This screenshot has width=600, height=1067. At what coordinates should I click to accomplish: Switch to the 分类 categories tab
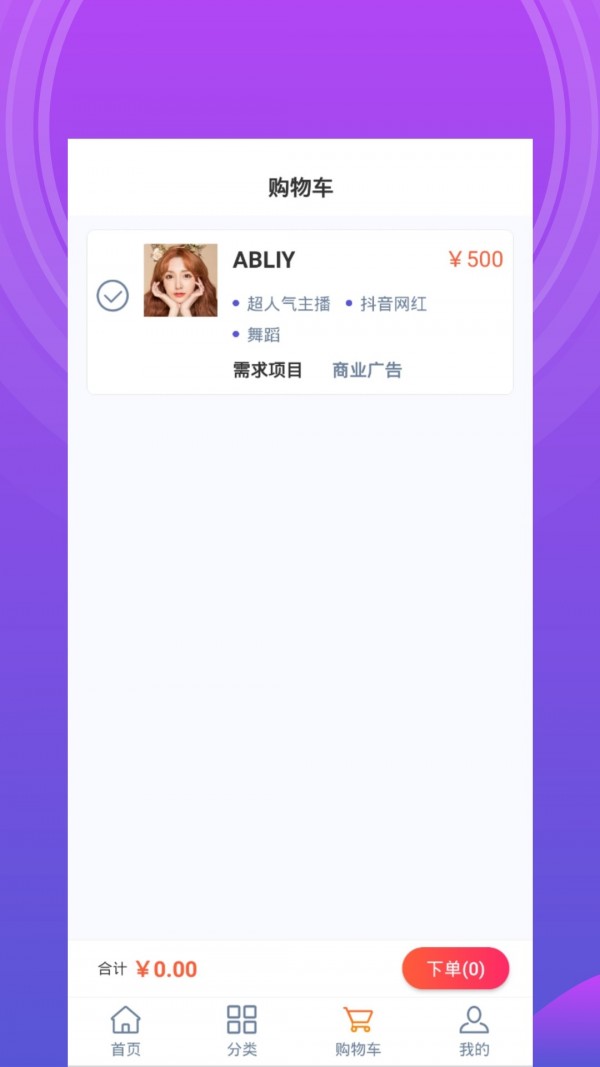pos(242,1031)
